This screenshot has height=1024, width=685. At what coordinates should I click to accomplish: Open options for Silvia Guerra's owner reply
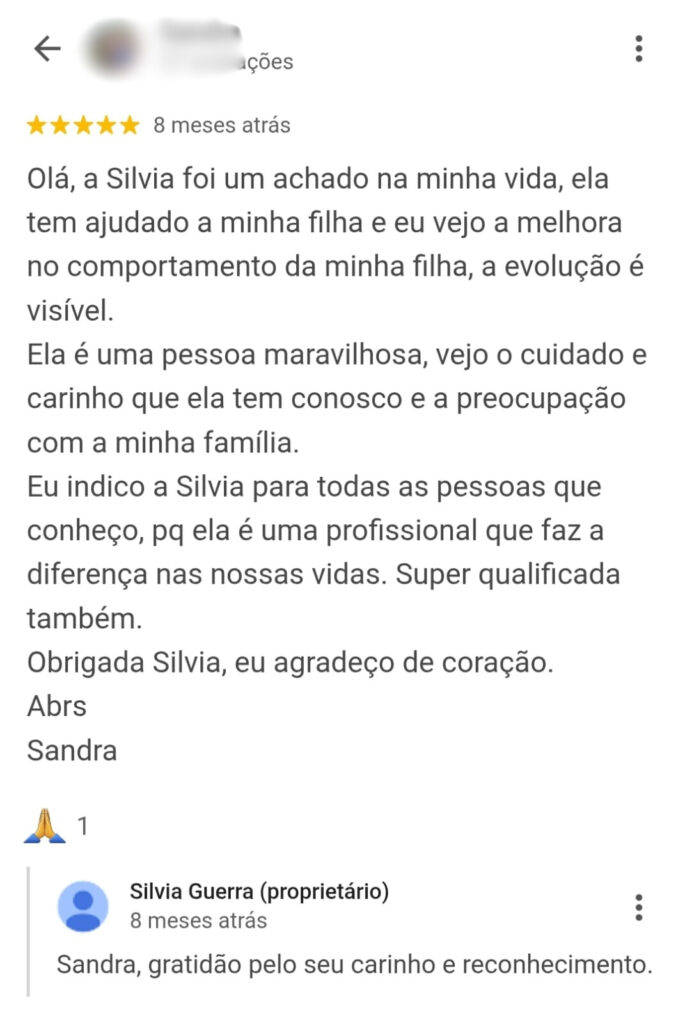click(x=639, y=907)
